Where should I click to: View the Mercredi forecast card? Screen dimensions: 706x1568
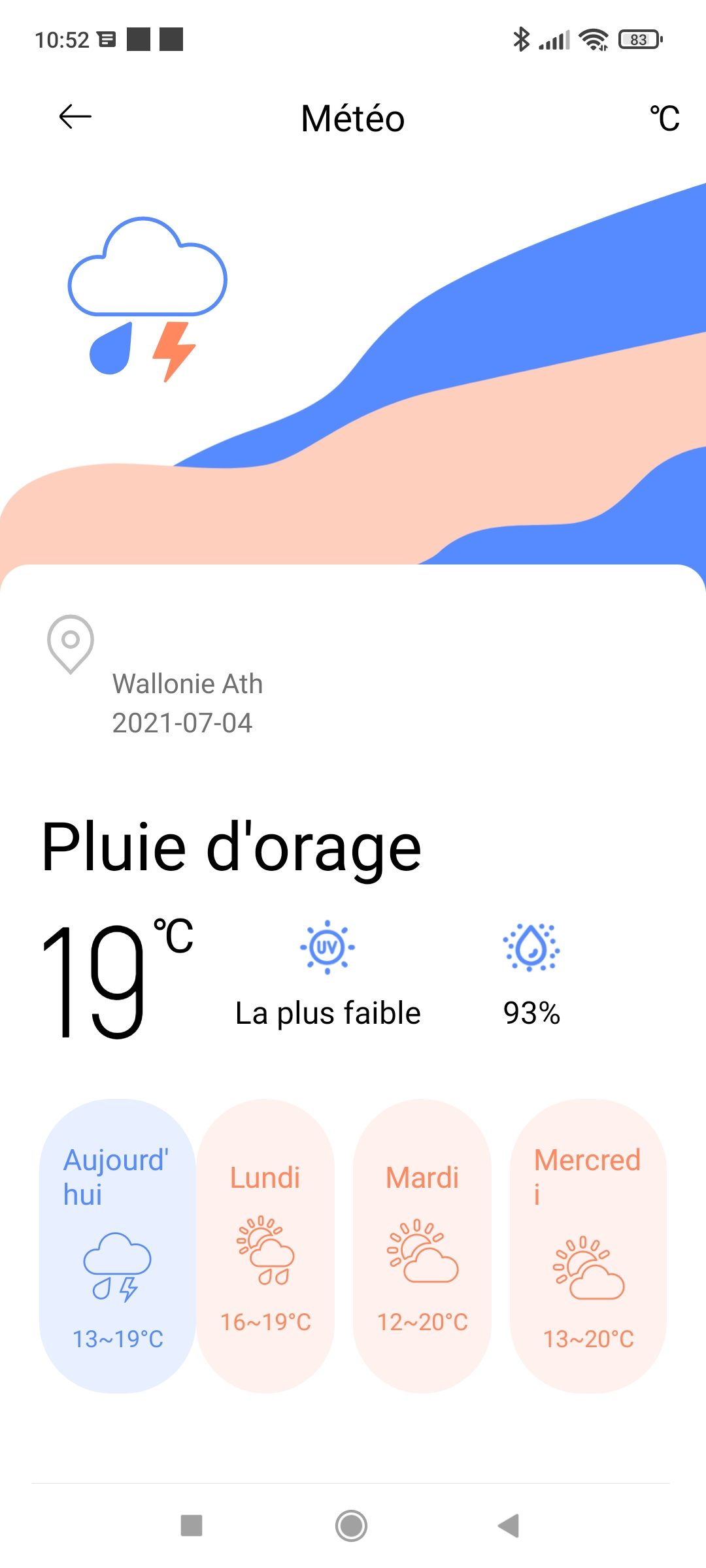588,1245
